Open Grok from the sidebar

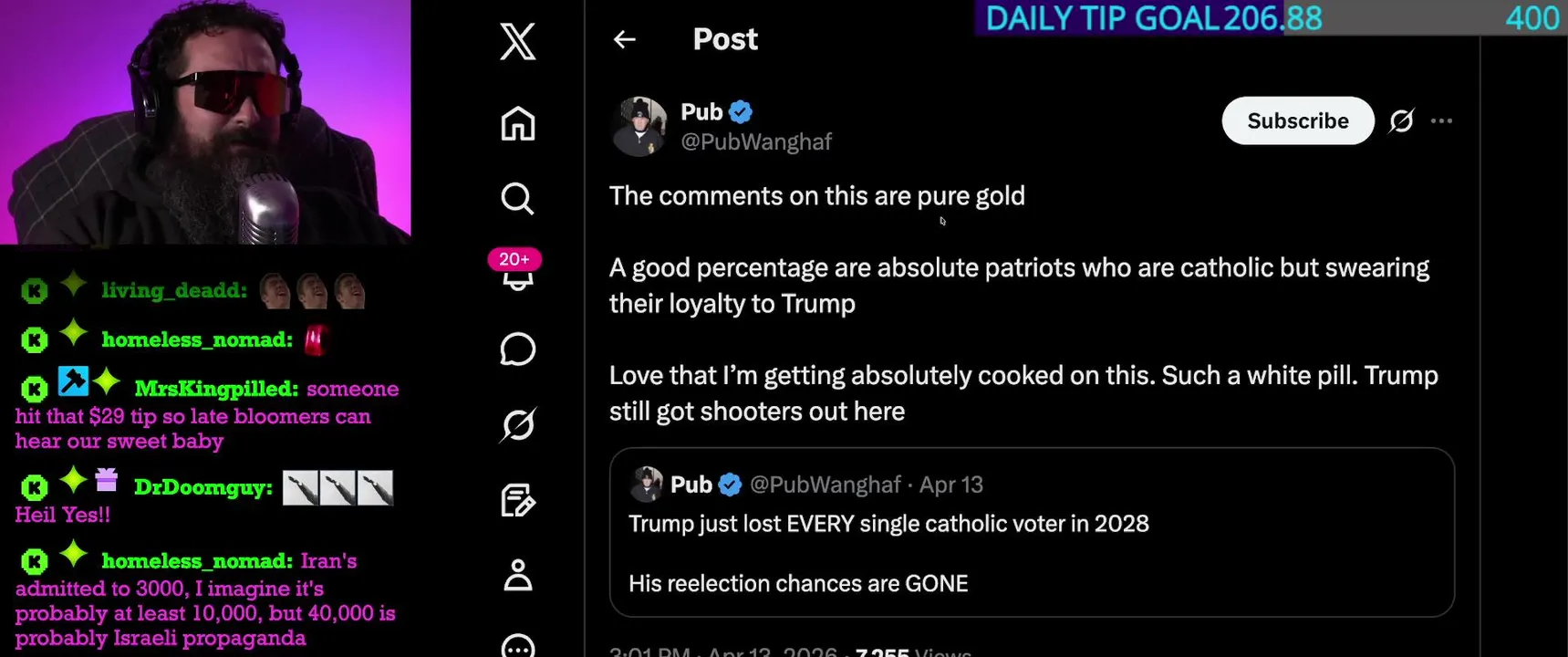tap(517, 424)
